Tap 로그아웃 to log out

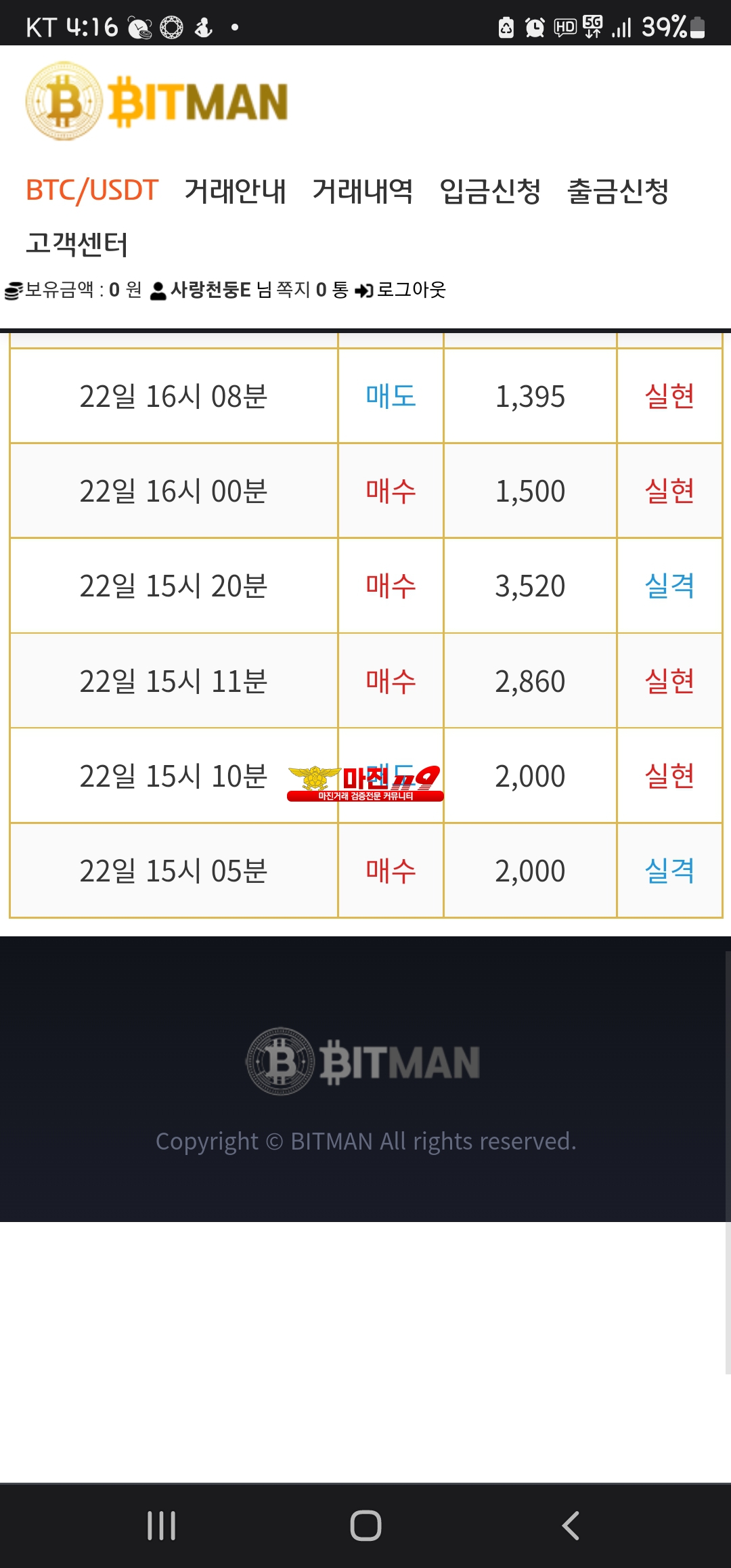tap(401, 290)
